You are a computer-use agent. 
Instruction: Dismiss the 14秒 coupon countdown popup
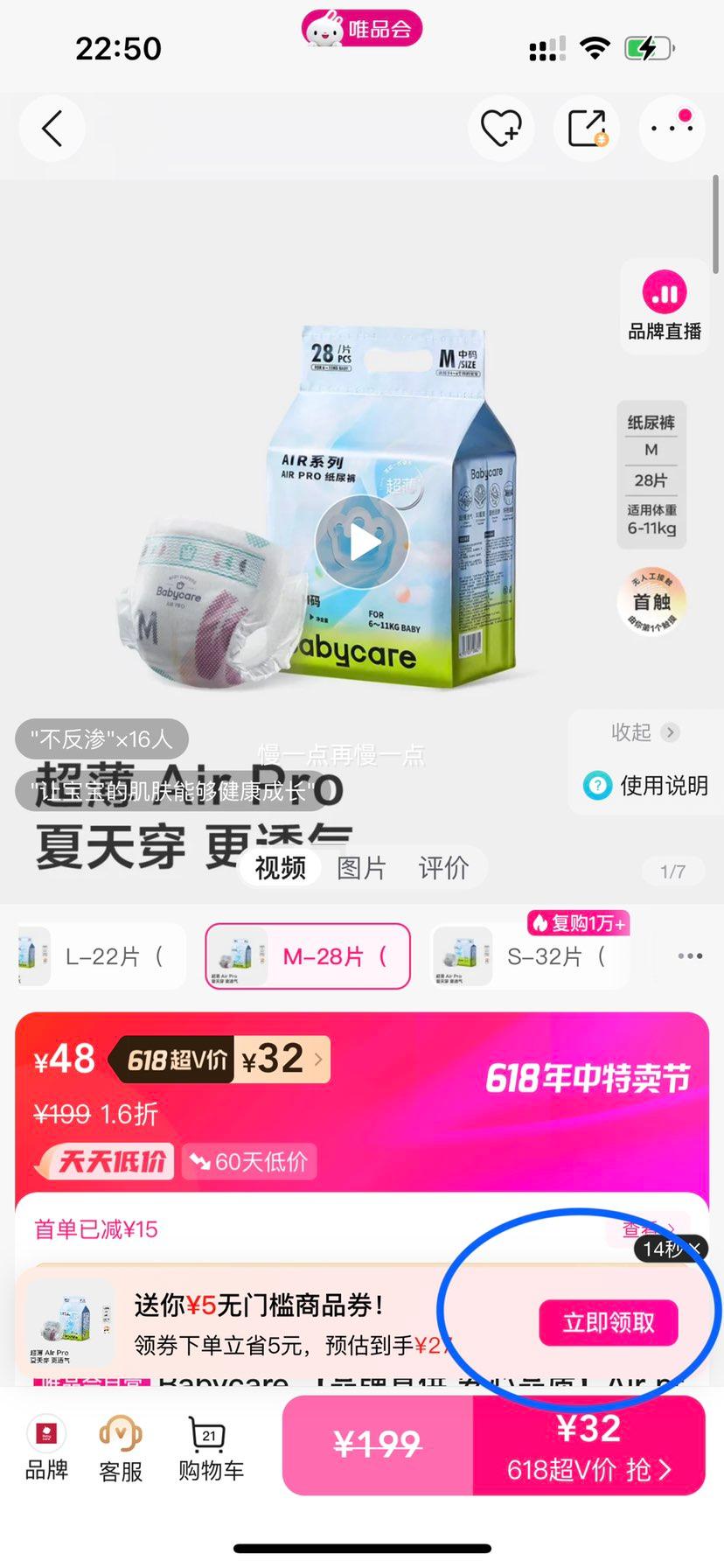pyautogui.click(x=694, y=1249)
